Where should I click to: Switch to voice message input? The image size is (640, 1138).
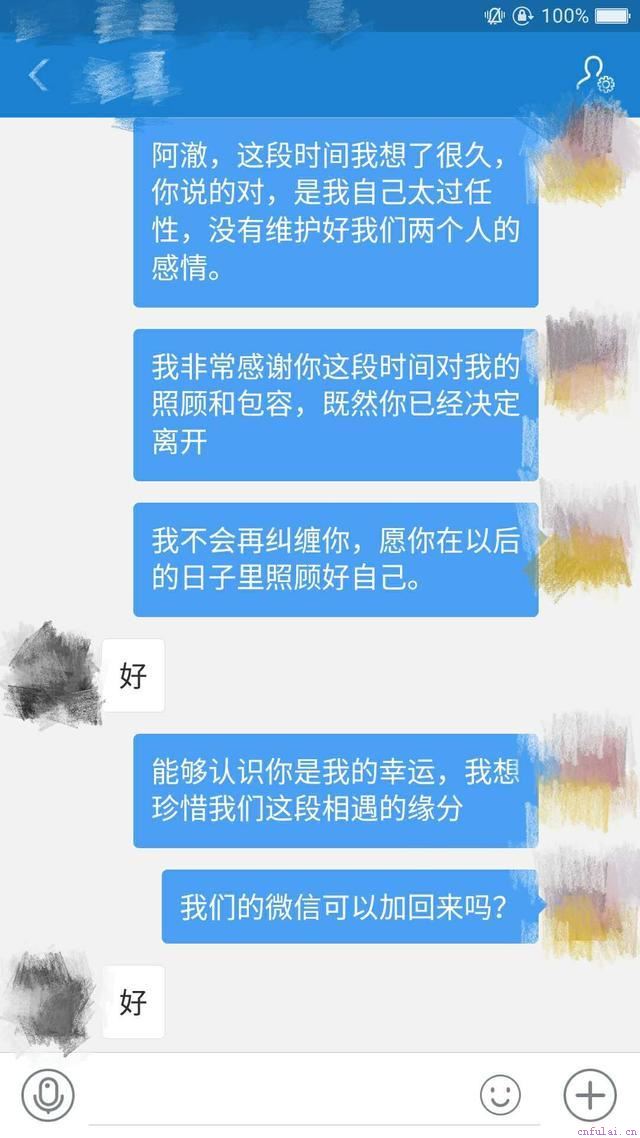point(45,1095)
